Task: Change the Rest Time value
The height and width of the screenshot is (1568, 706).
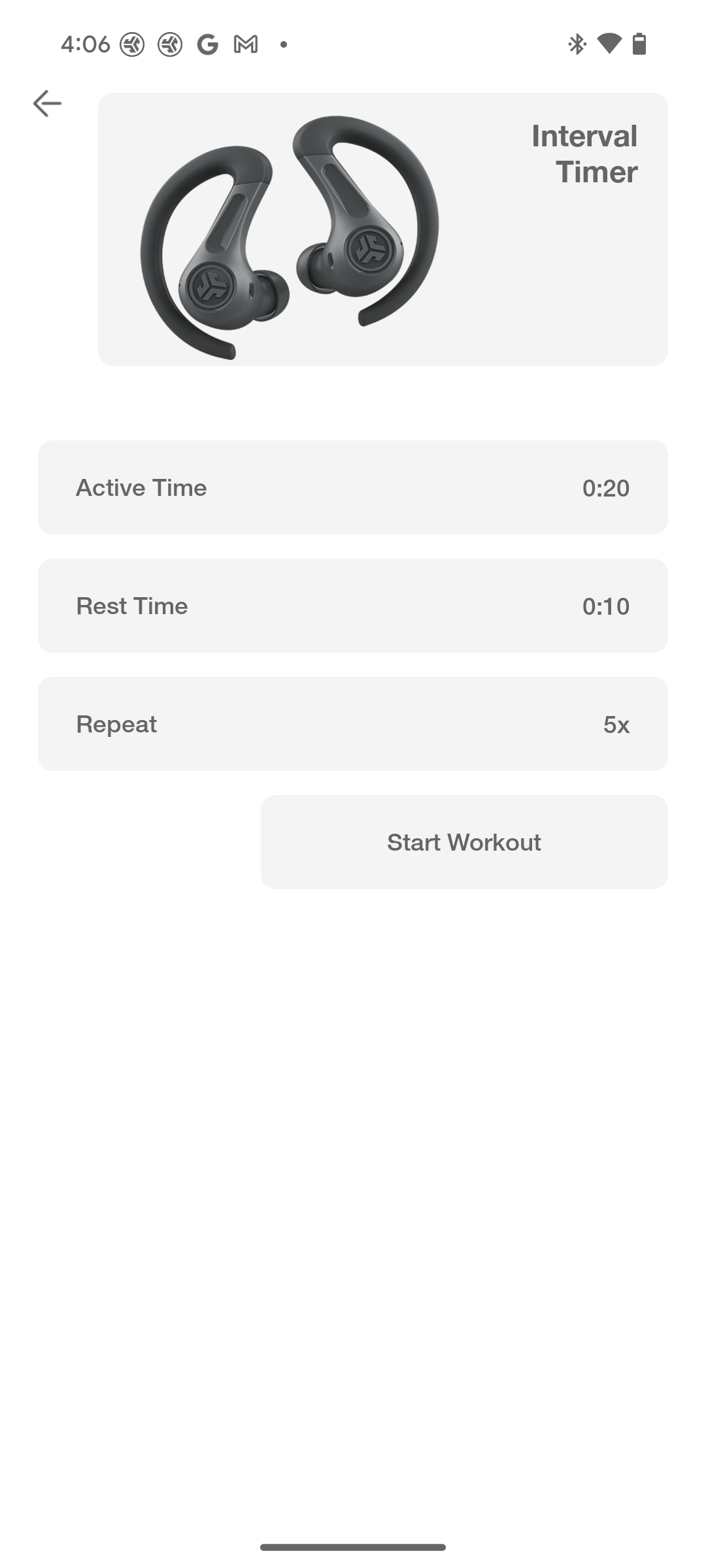Action: click(x=353, y=606)
